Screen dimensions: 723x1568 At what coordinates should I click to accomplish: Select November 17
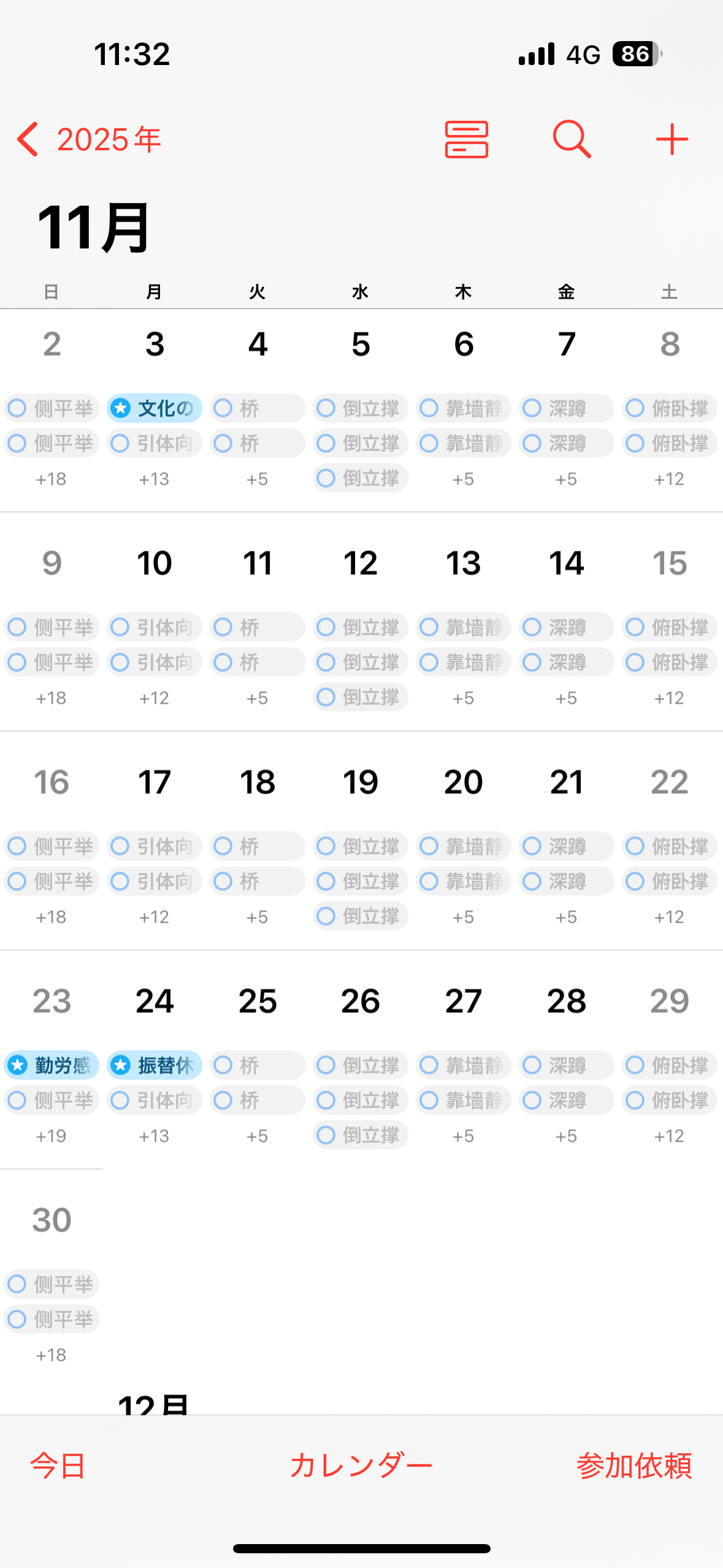tap(155, 782)
